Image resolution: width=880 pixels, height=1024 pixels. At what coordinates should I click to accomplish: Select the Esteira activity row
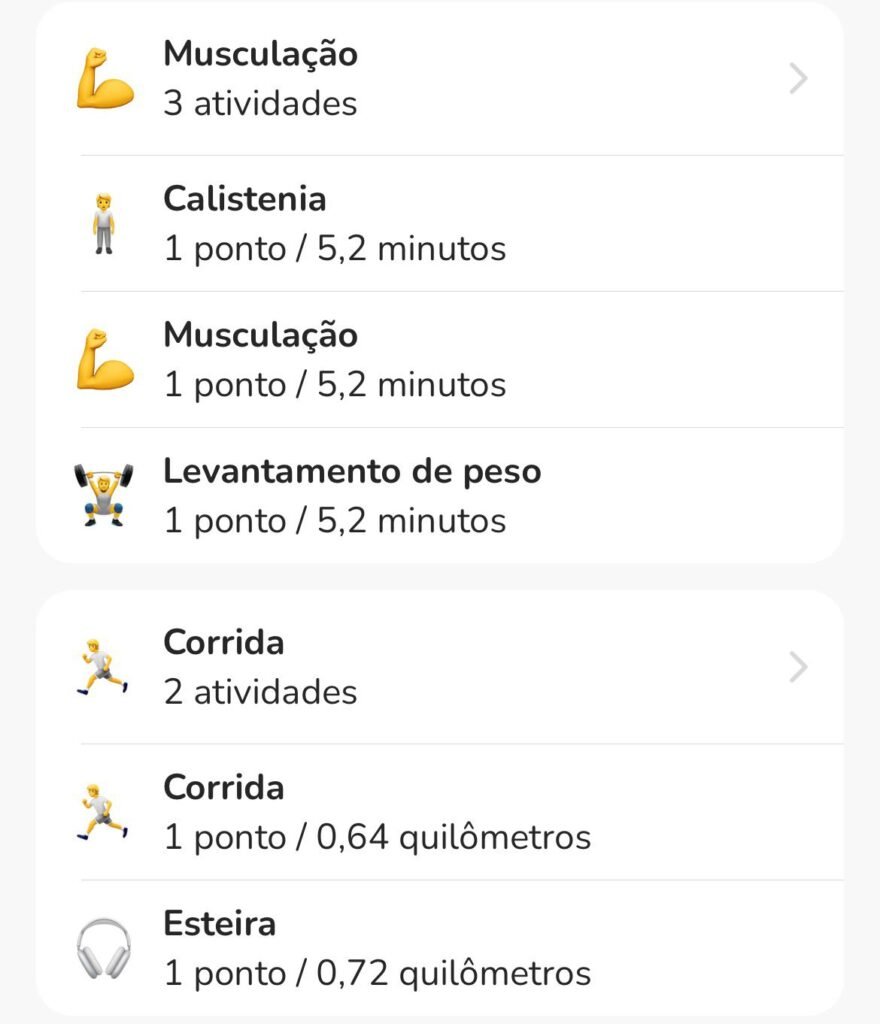[x=440, y=948]
